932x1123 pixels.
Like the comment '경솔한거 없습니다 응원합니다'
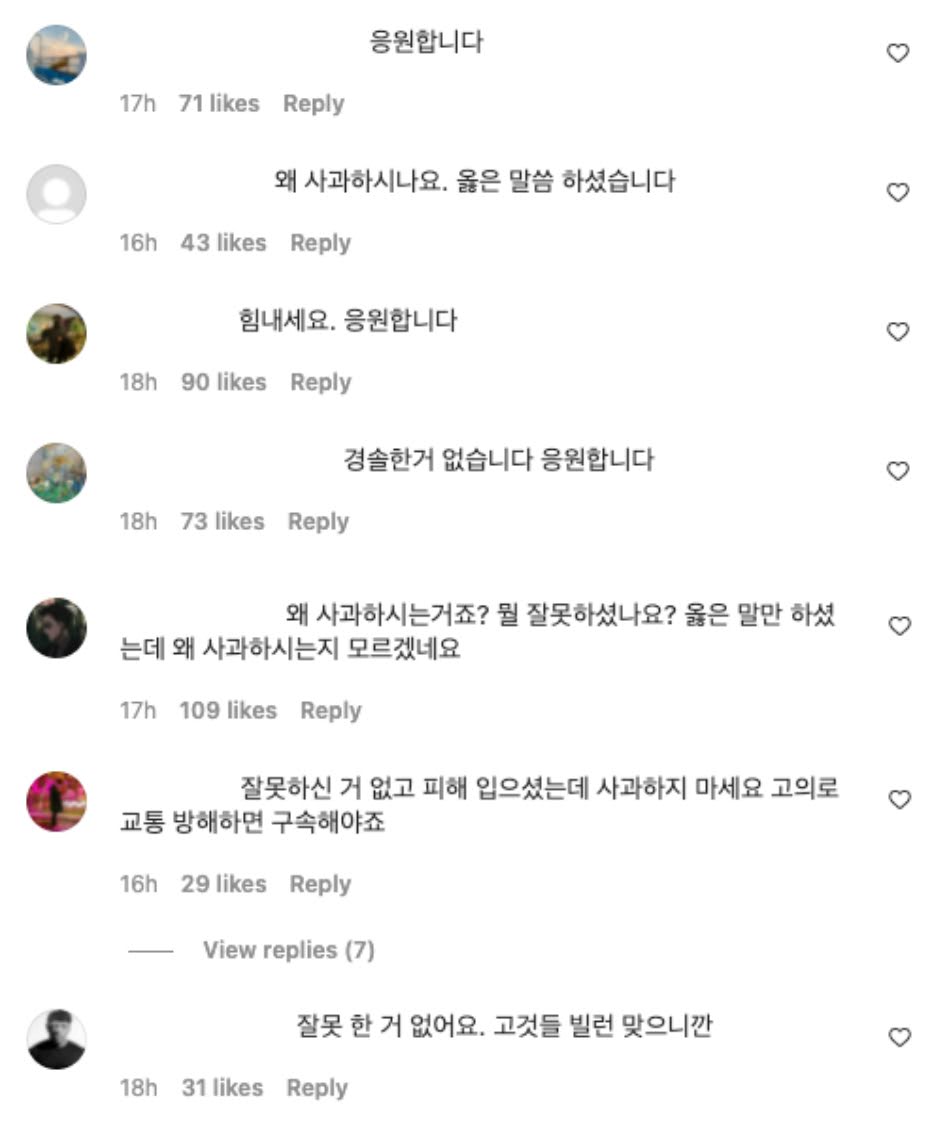898,471
